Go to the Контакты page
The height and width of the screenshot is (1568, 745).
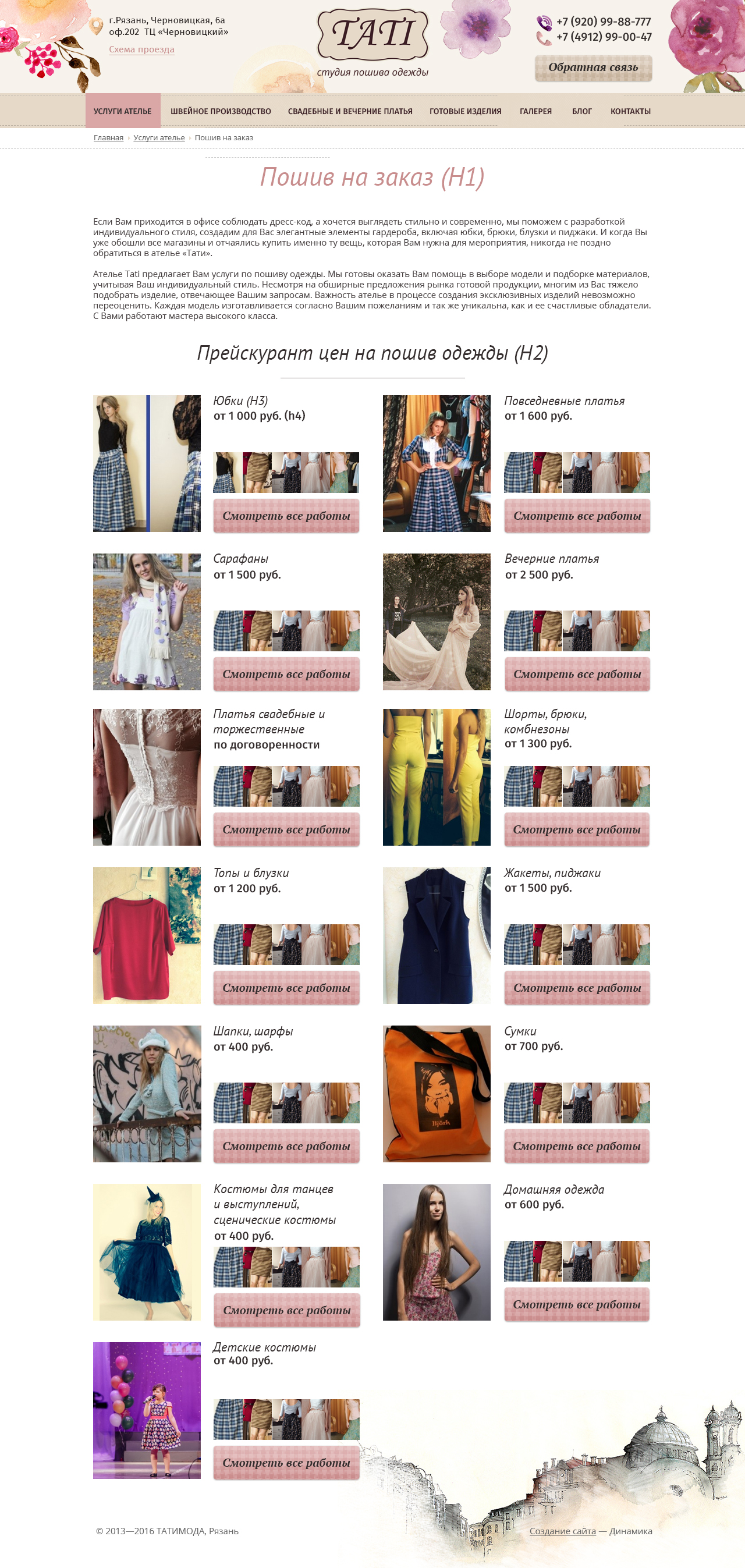tap(630, 111)
